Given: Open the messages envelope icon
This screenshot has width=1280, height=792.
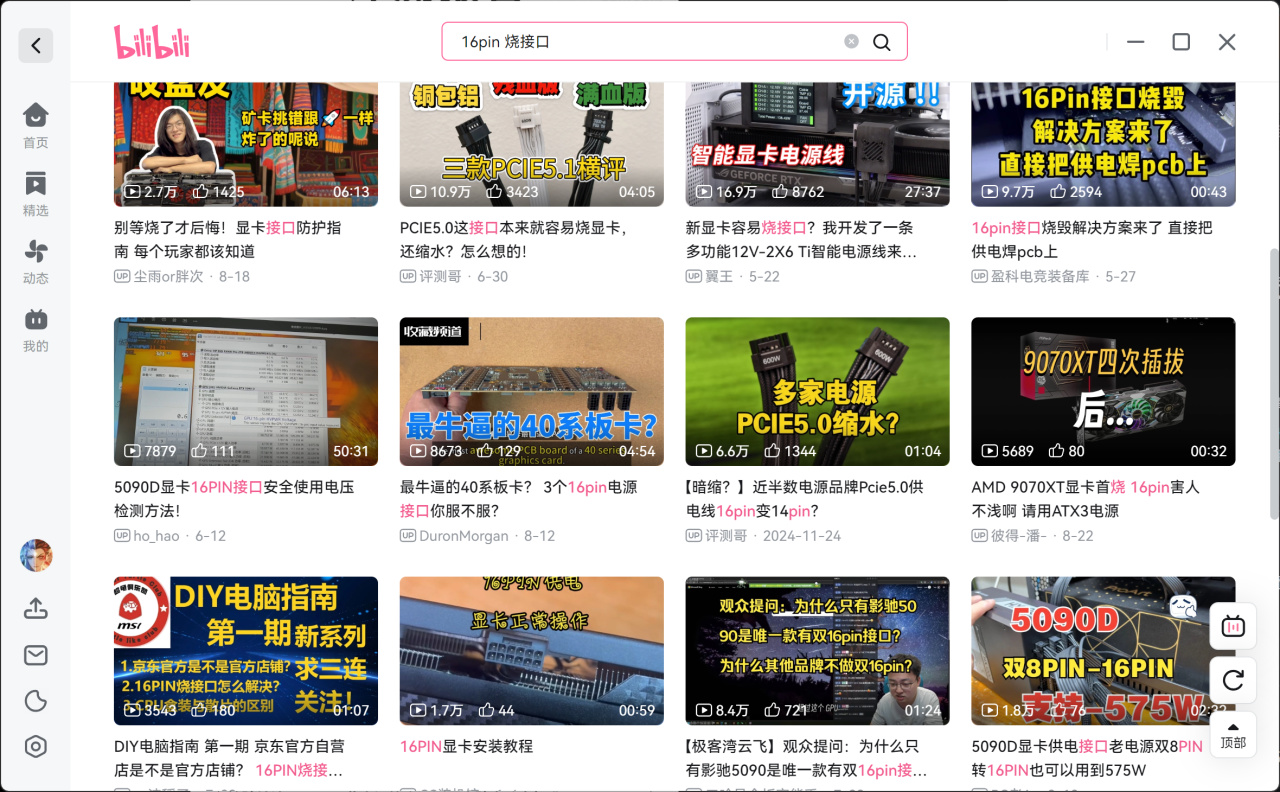Looking at the screenshot, I should click(x=36, y=655).
